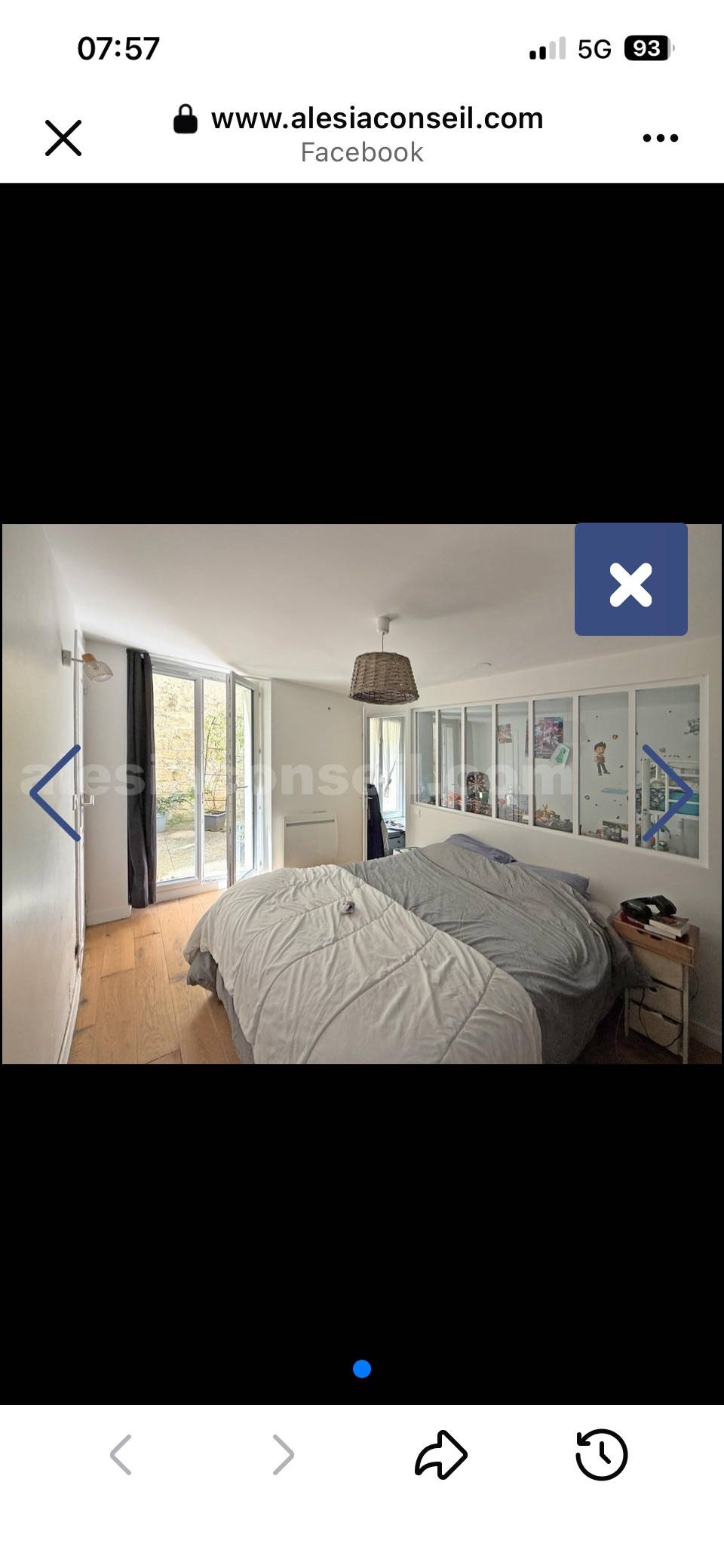Go forward to the next page

pyautogui.click(x=283, y=1455)
